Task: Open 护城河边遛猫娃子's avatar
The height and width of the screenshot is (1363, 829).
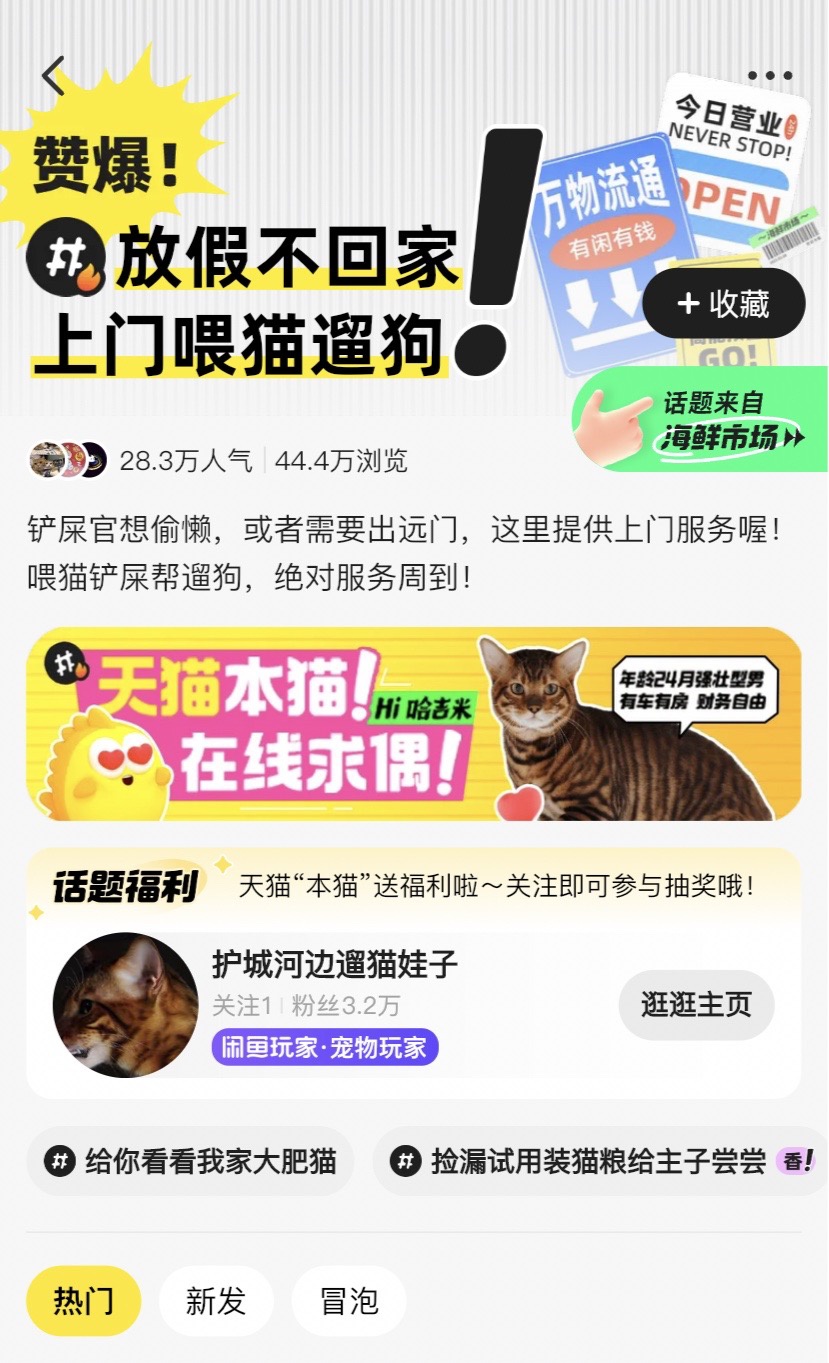Action: click(x=126, y=1005)
